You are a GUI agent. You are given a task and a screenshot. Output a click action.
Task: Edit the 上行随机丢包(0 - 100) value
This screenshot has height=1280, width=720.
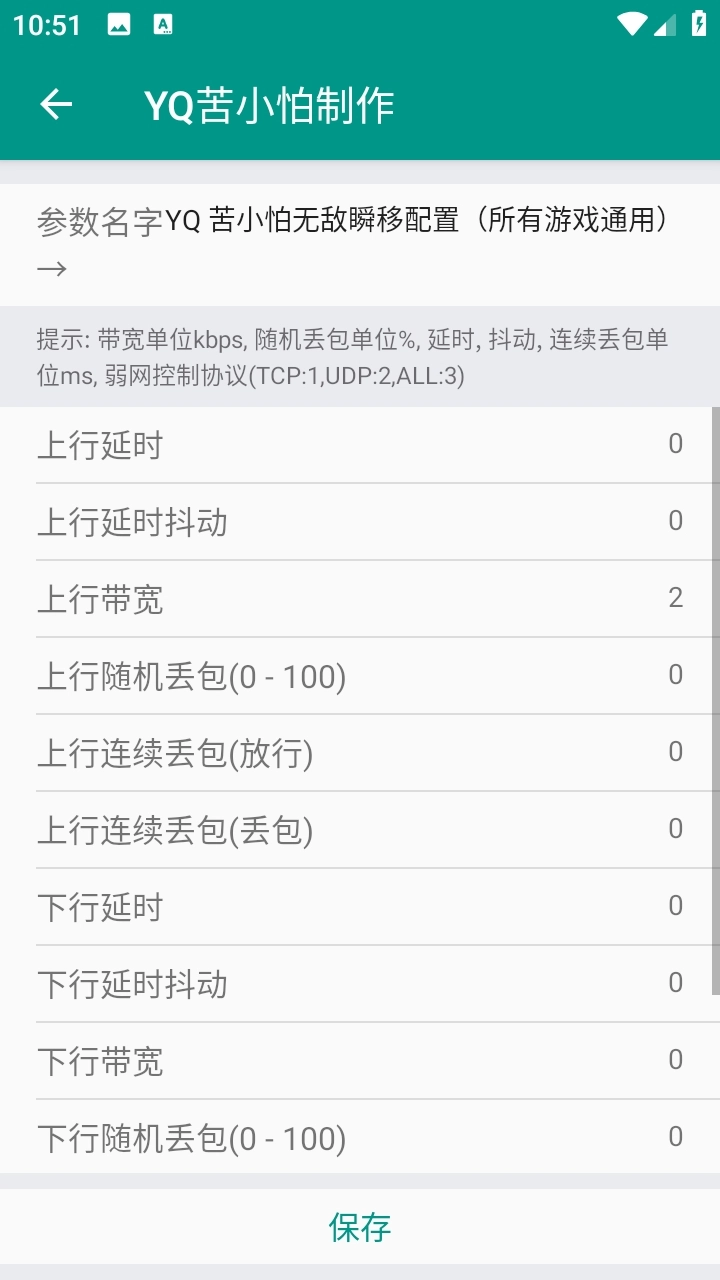click(676, 675)
